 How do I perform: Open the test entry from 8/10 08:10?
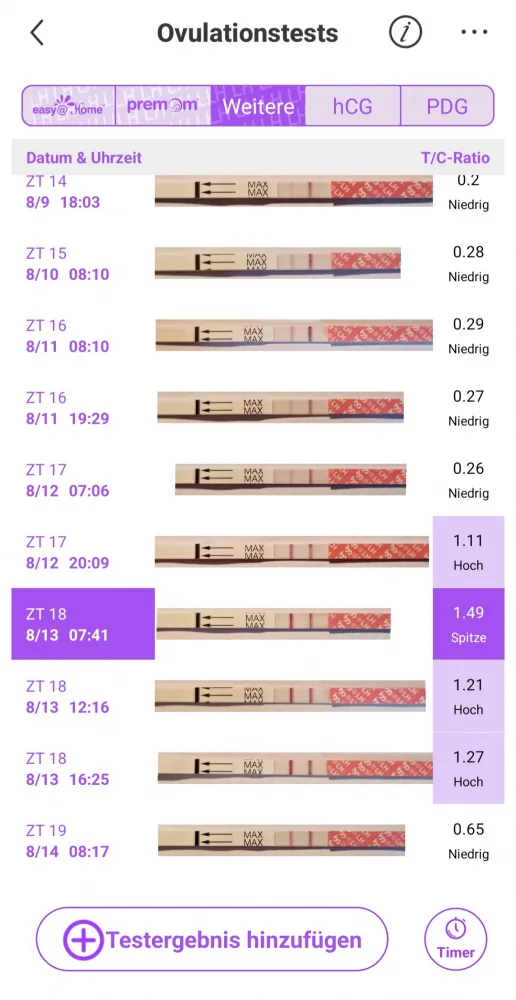[258, 263]
